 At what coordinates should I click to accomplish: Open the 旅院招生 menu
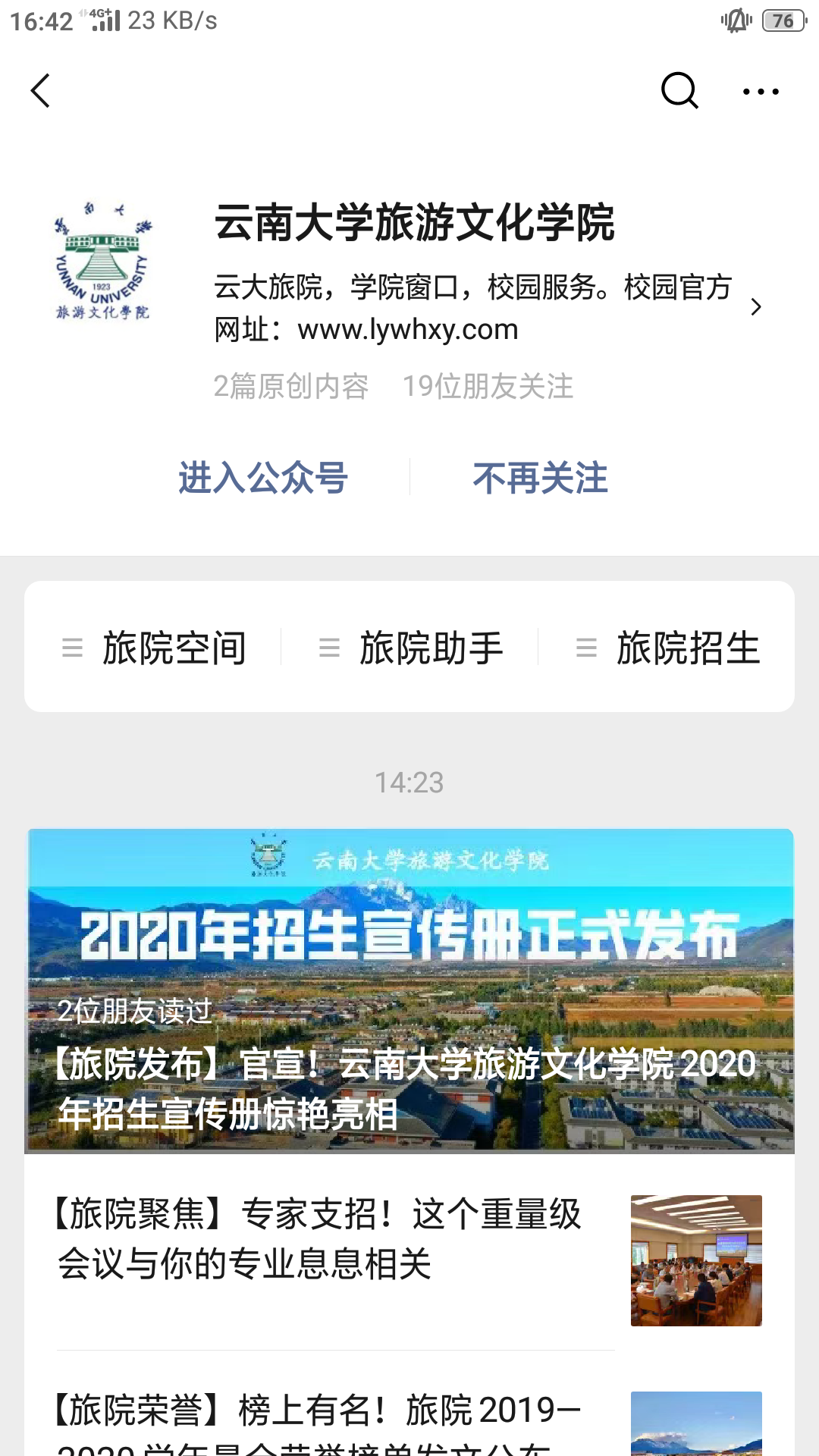click(667, 648)
